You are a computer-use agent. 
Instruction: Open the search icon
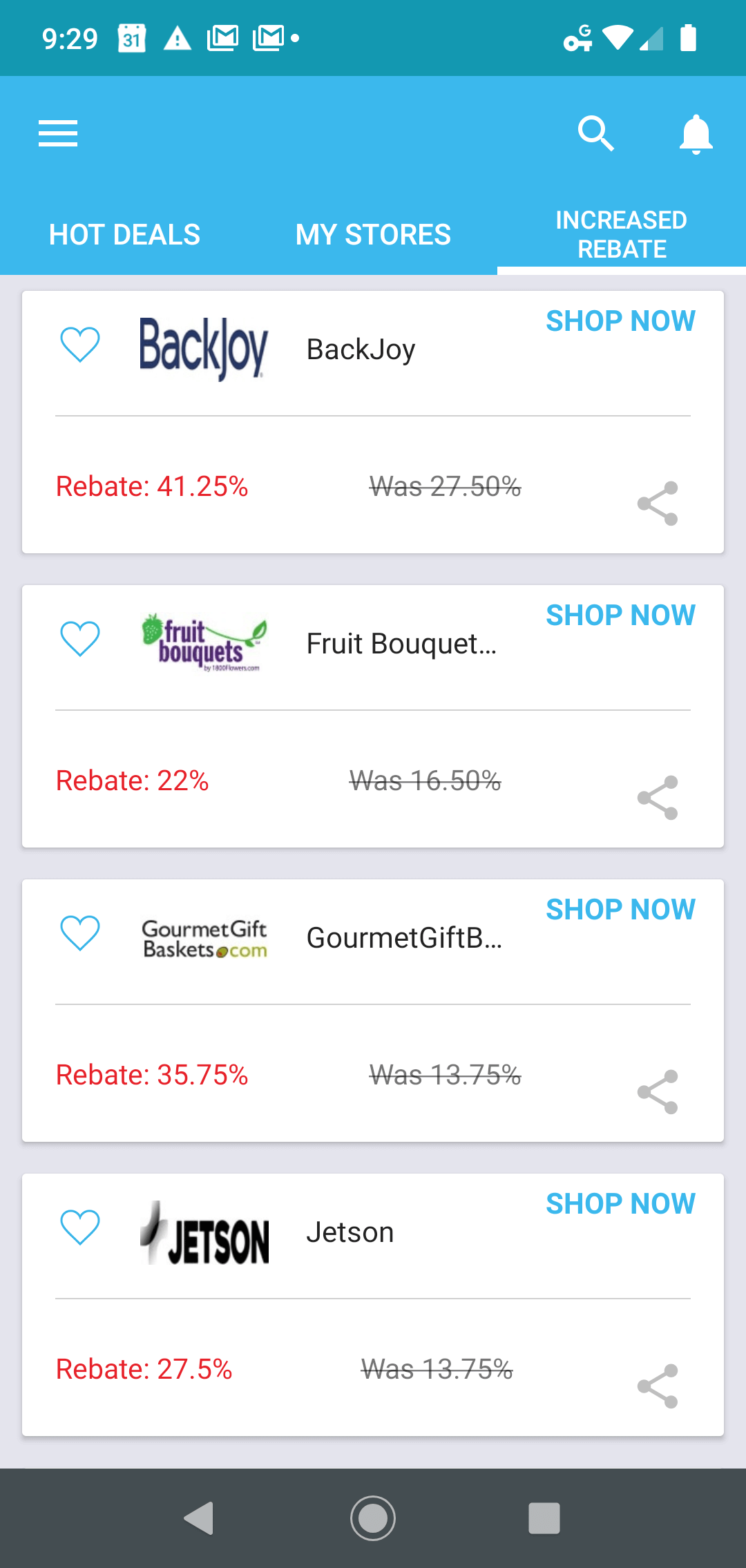pos(596,133)
